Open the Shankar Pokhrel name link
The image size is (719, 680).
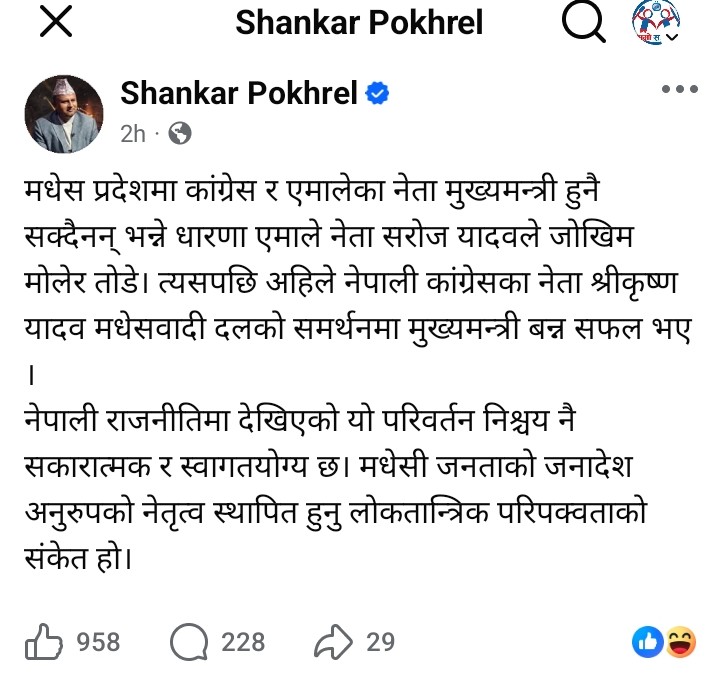[x=238, y=94]
